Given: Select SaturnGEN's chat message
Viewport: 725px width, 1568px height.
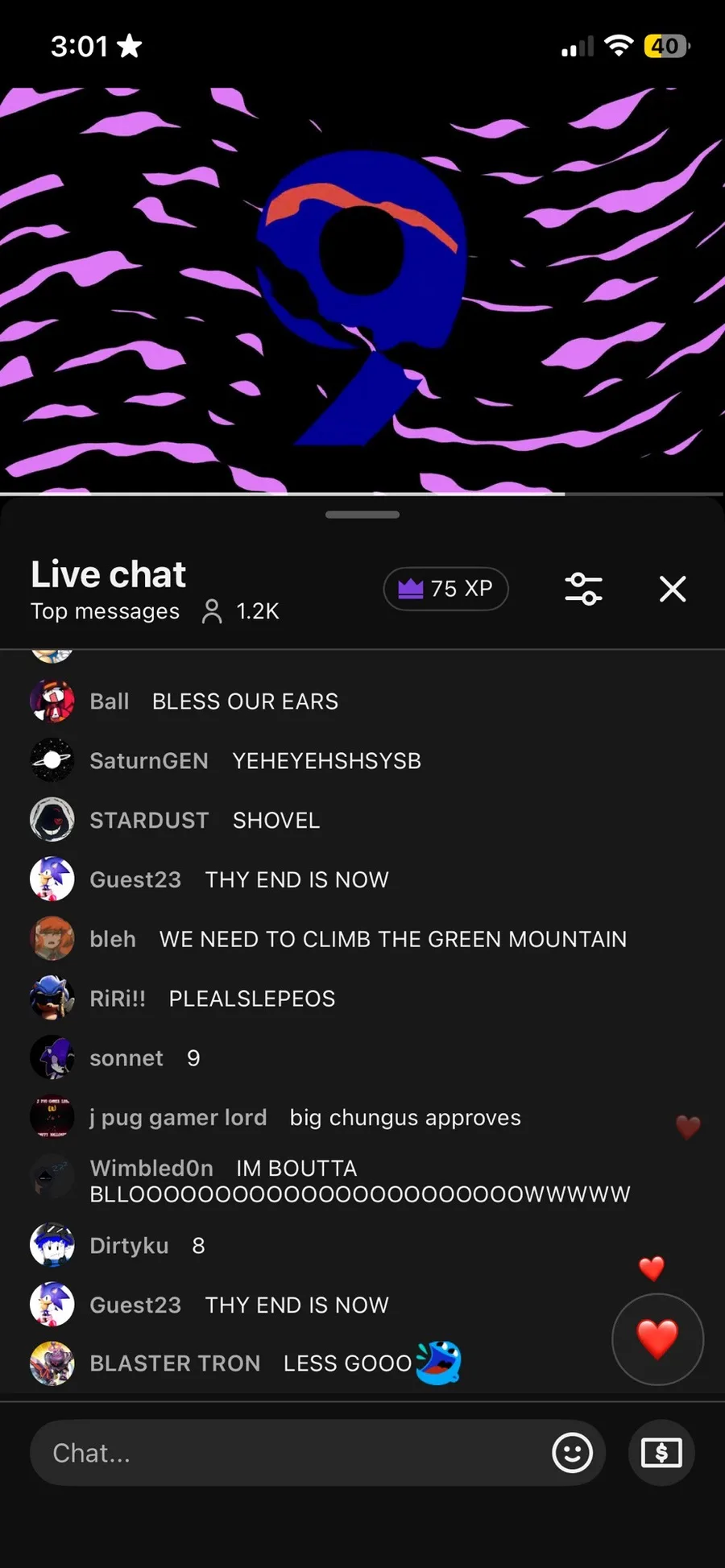Looking at the screenshot, I should [x=326, y=761].
